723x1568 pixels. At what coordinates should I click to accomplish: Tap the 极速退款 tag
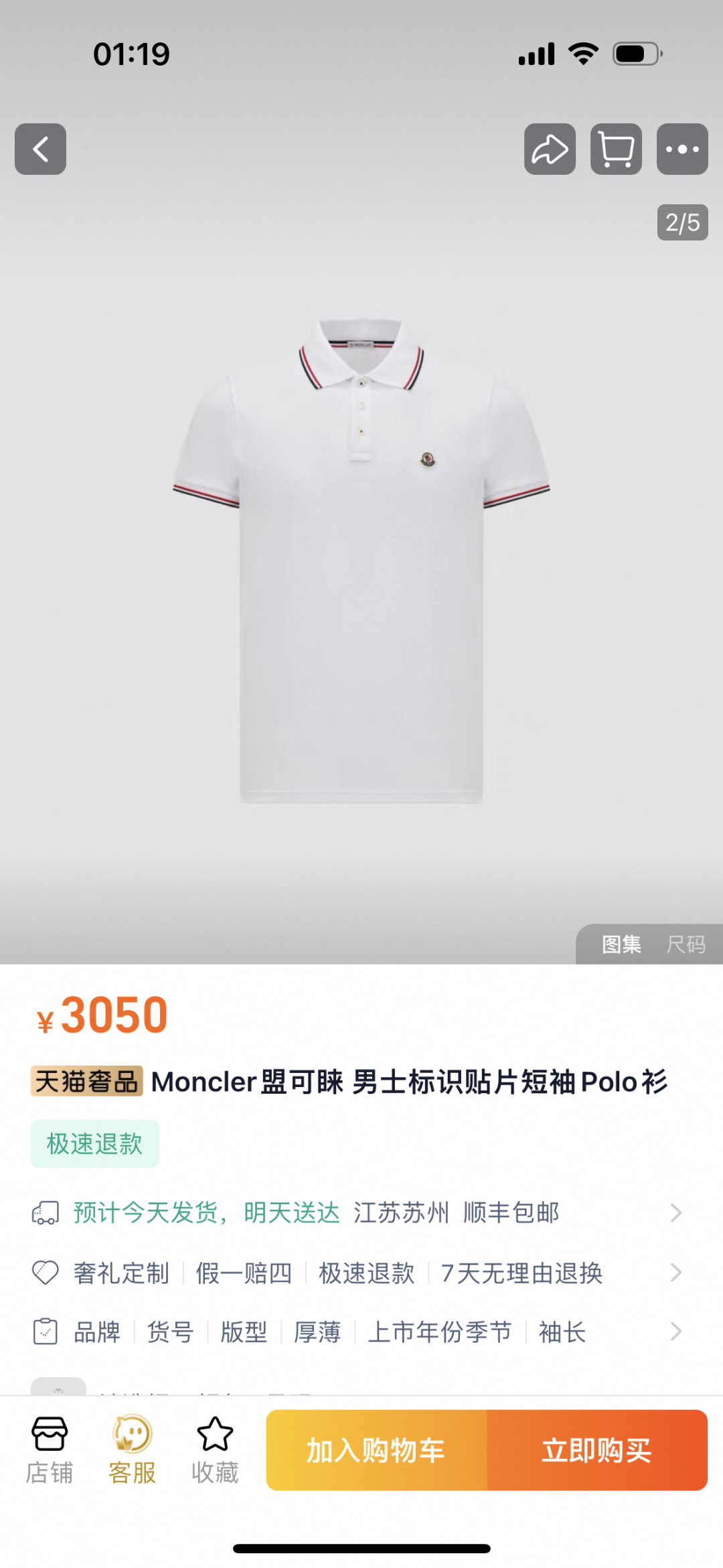(x=94, y=1143)
